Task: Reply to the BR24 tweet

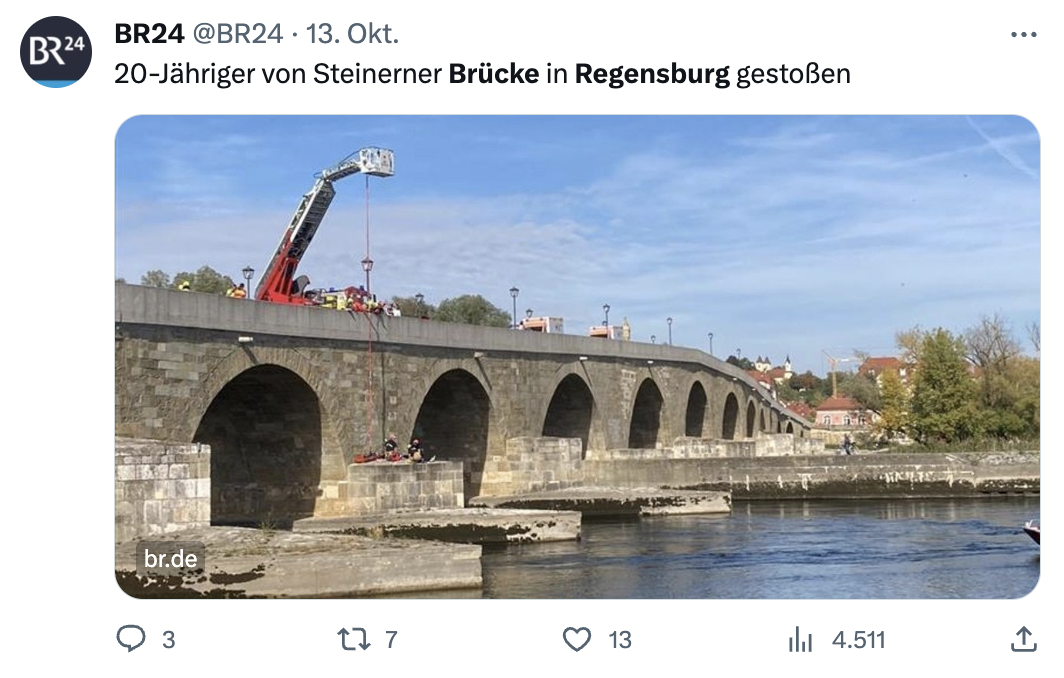Action: pyautogui.click(x=131, y=639)
